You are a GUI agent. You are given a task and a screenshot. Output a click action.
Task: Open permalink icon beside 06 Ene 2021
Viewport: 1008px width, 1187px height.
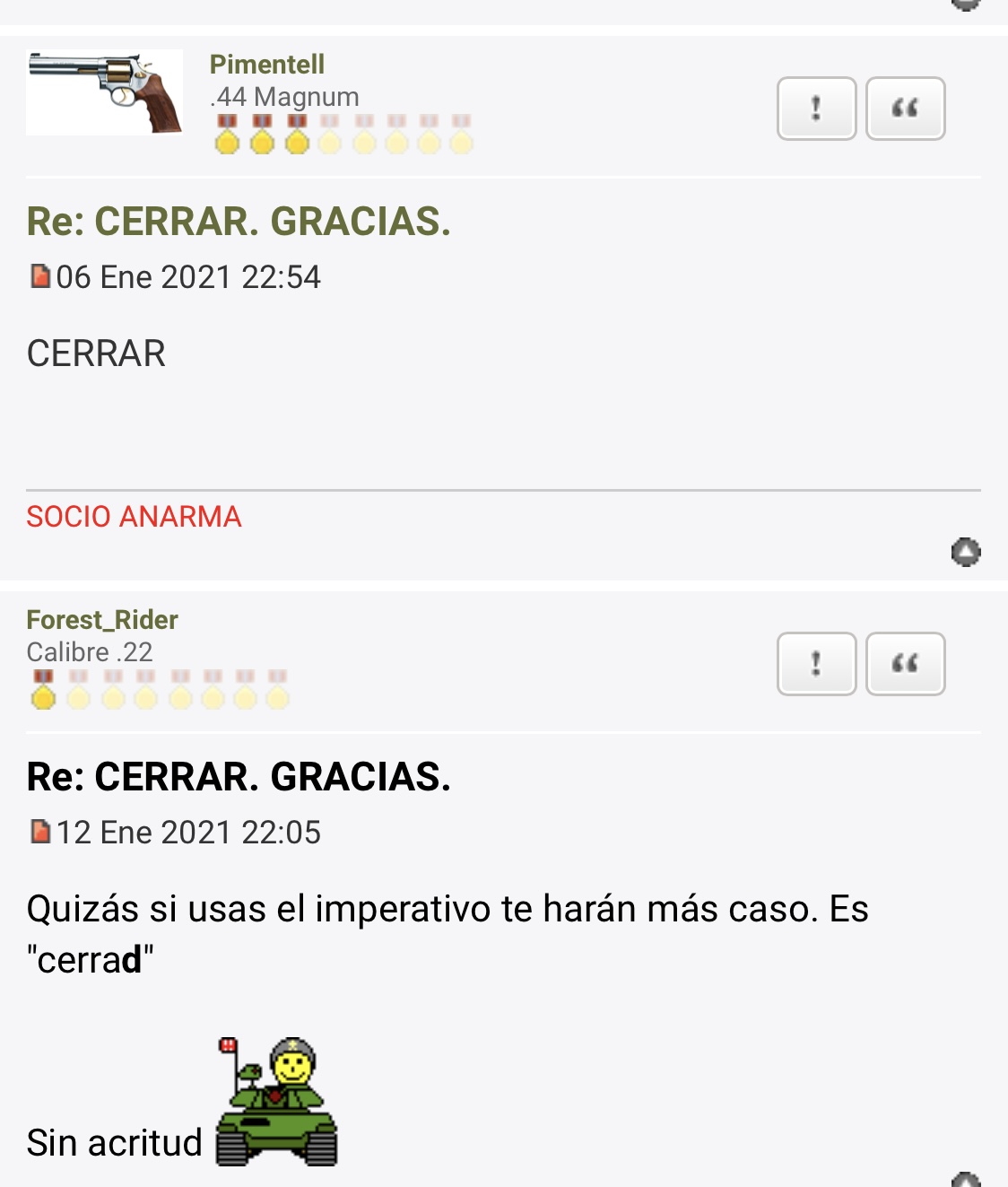click(39, 276)
